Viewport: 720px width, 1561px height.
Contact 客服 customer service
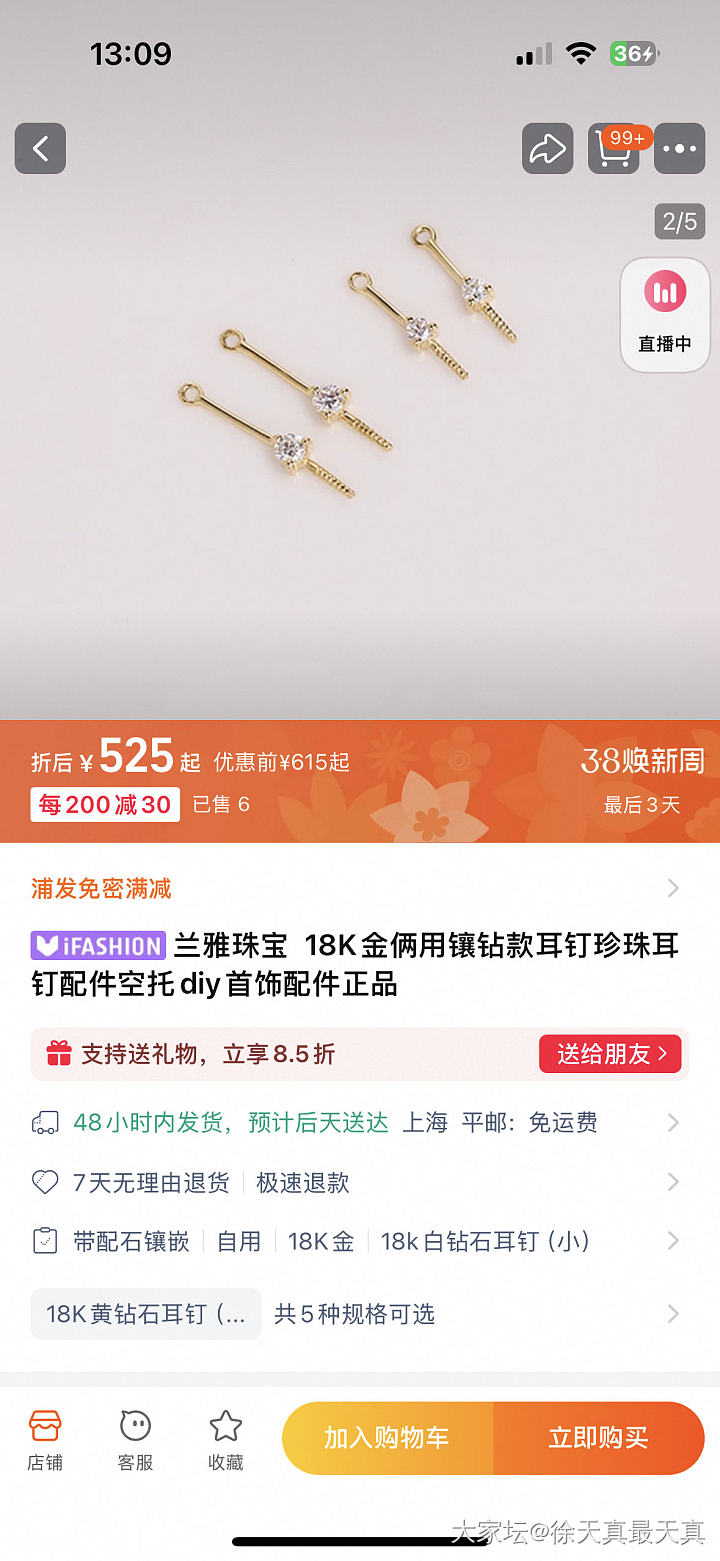tap(135, 1440)
